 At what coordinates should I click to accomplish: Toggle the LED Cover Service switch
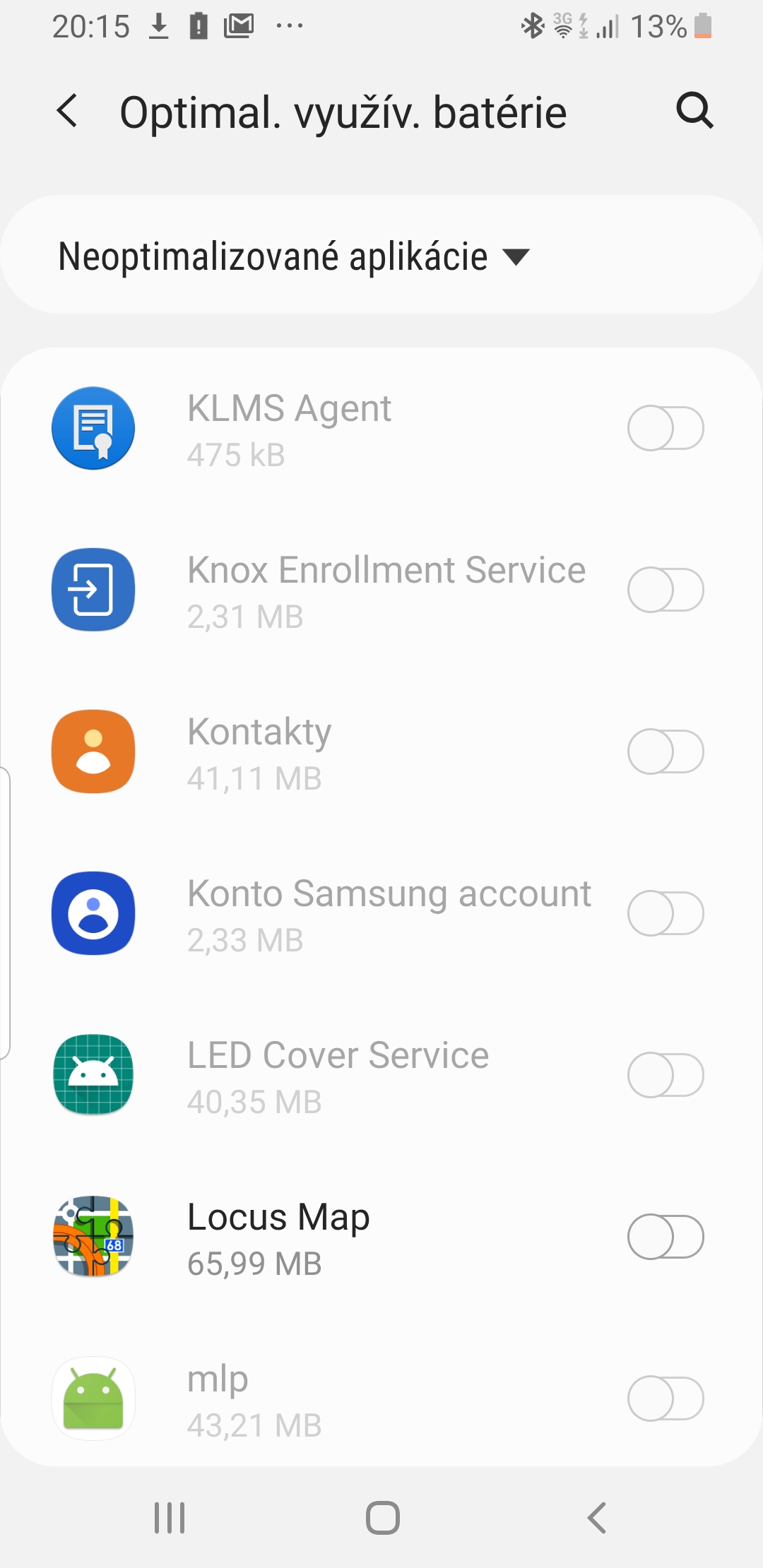click(x=665, y=1075)
